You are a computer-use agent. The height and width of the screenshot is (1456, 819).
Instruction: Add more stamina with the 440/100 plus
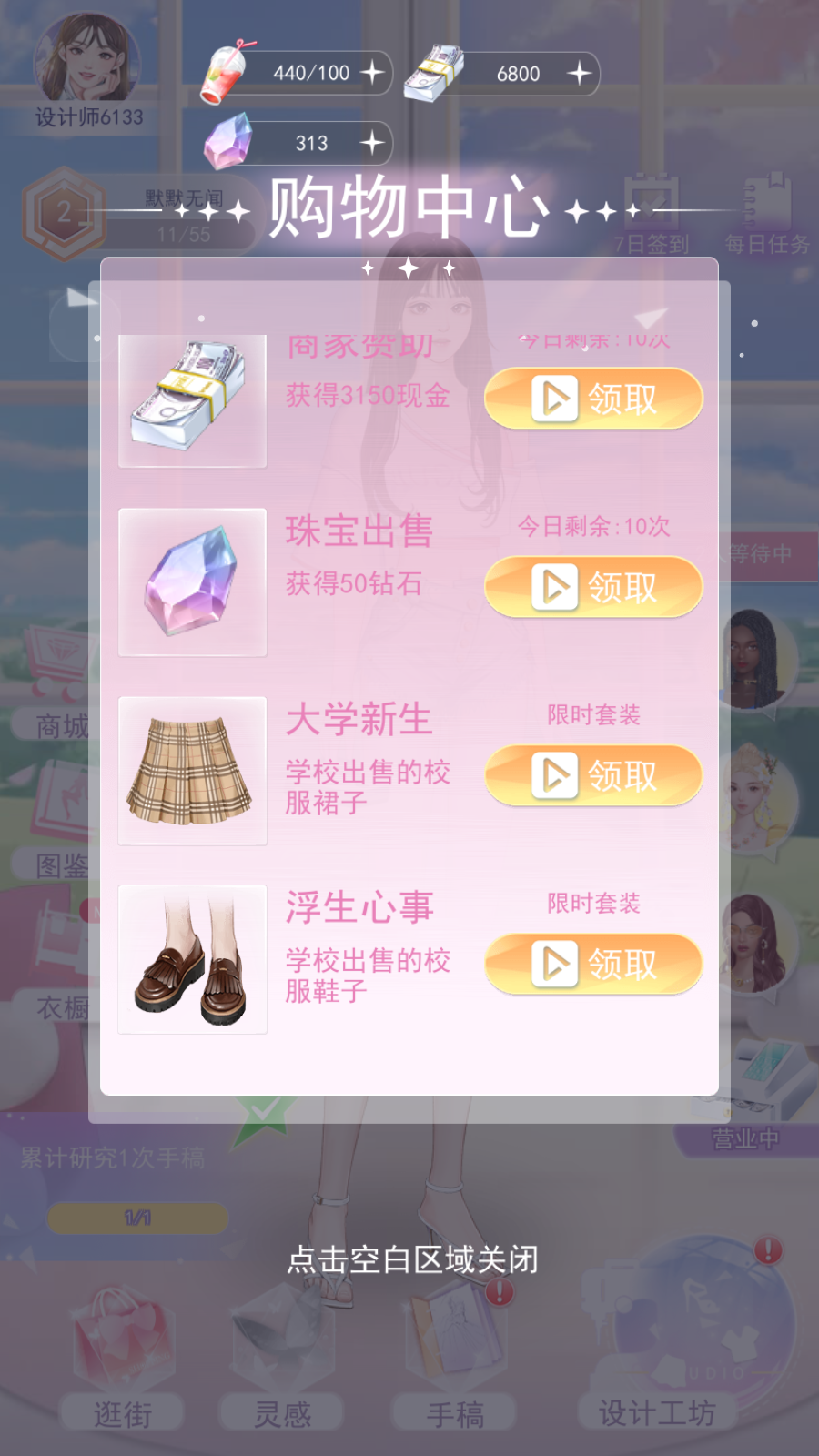[x=372, y=73]
